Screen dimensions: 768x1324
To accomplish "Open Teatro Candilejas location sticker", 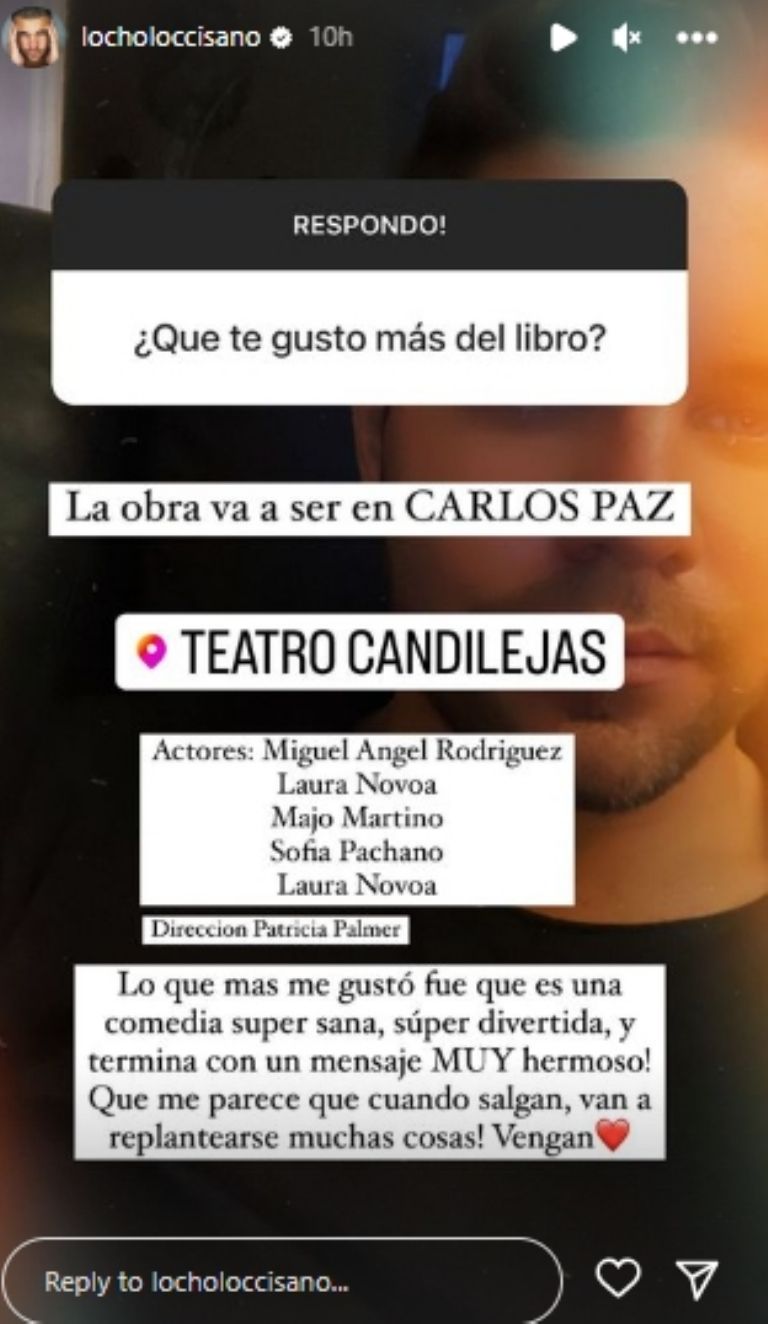I will [370, 652].
